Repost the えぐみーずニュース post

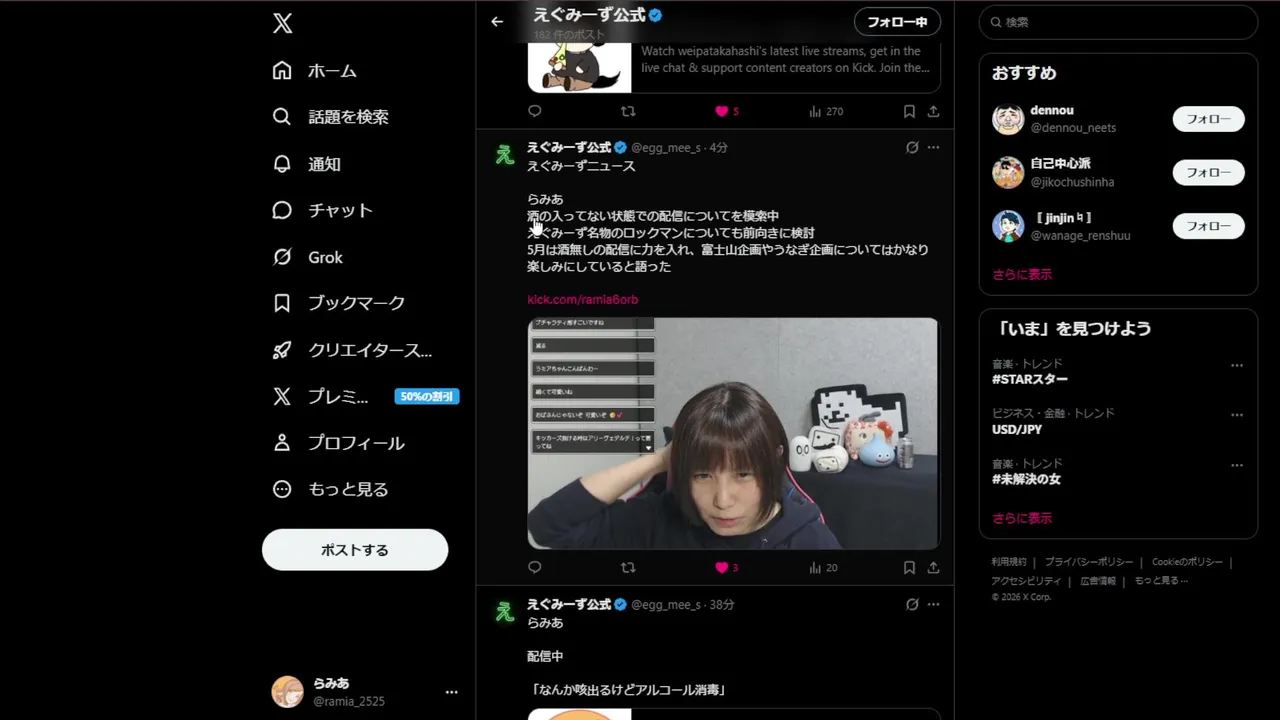coord(628,567)
